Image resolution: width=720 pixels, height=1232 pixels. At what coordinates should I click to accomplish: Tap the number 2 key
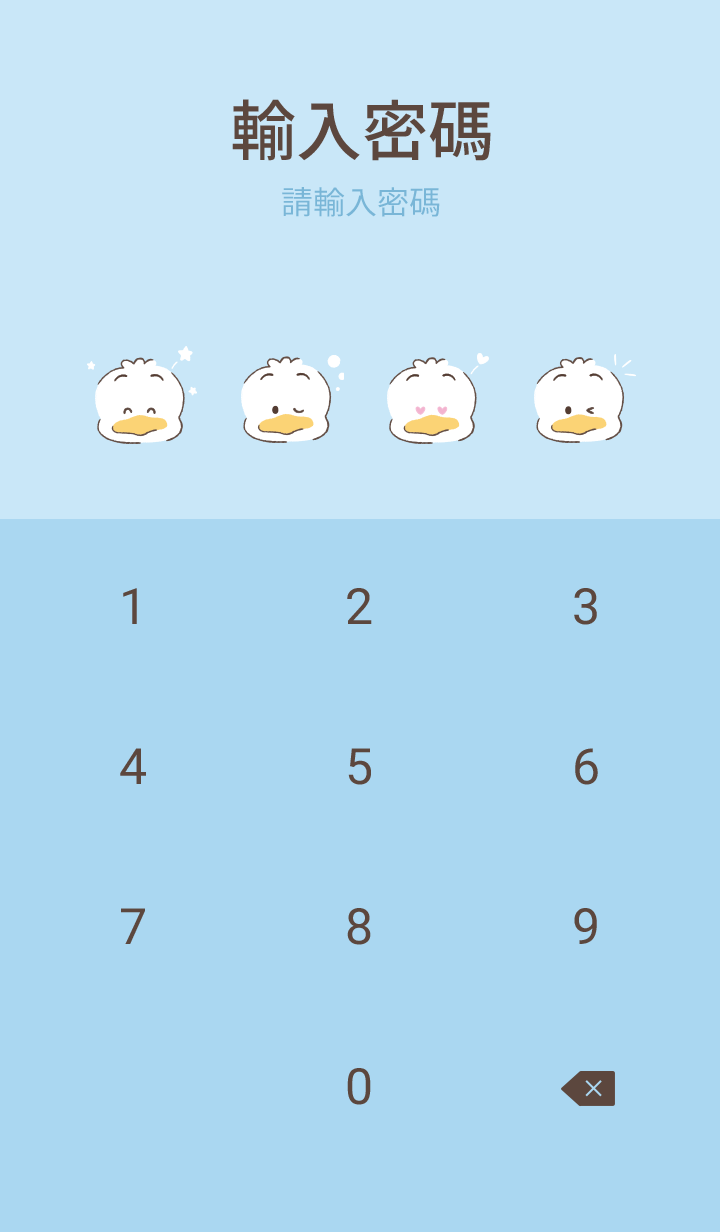click(x=359, y=607)
